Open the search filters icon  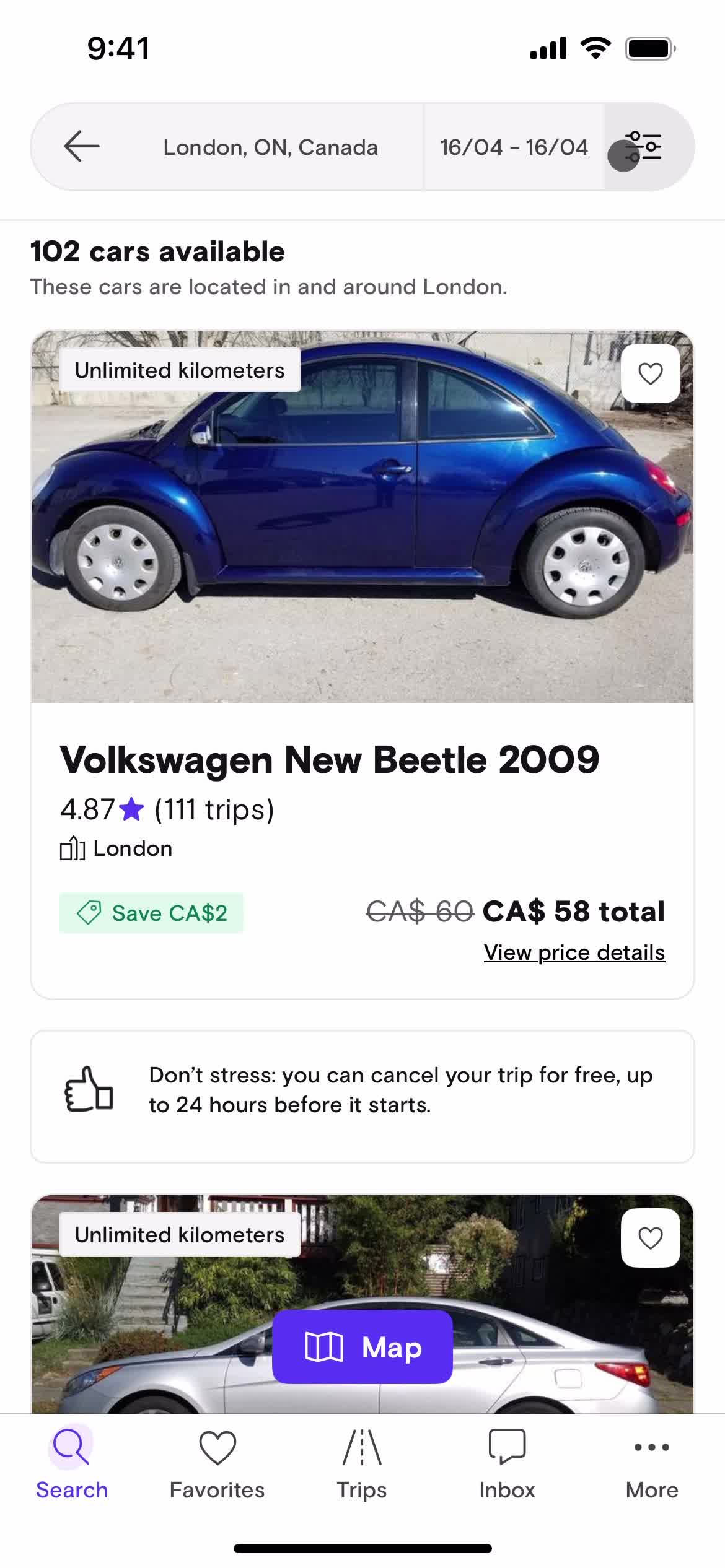pos(644,147)
